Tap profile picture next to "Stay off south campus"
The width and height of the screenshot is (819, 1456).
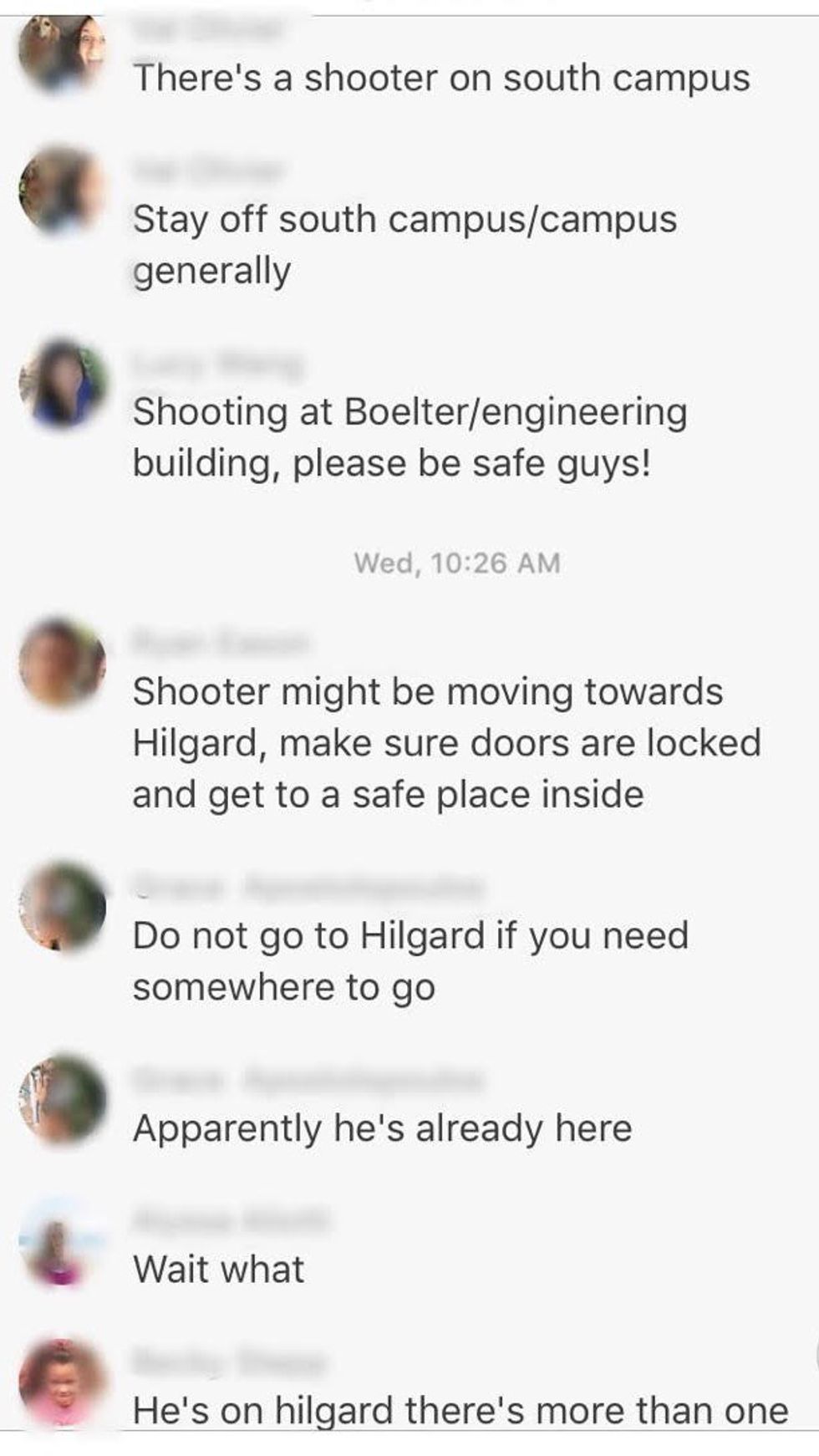[62, 191]
